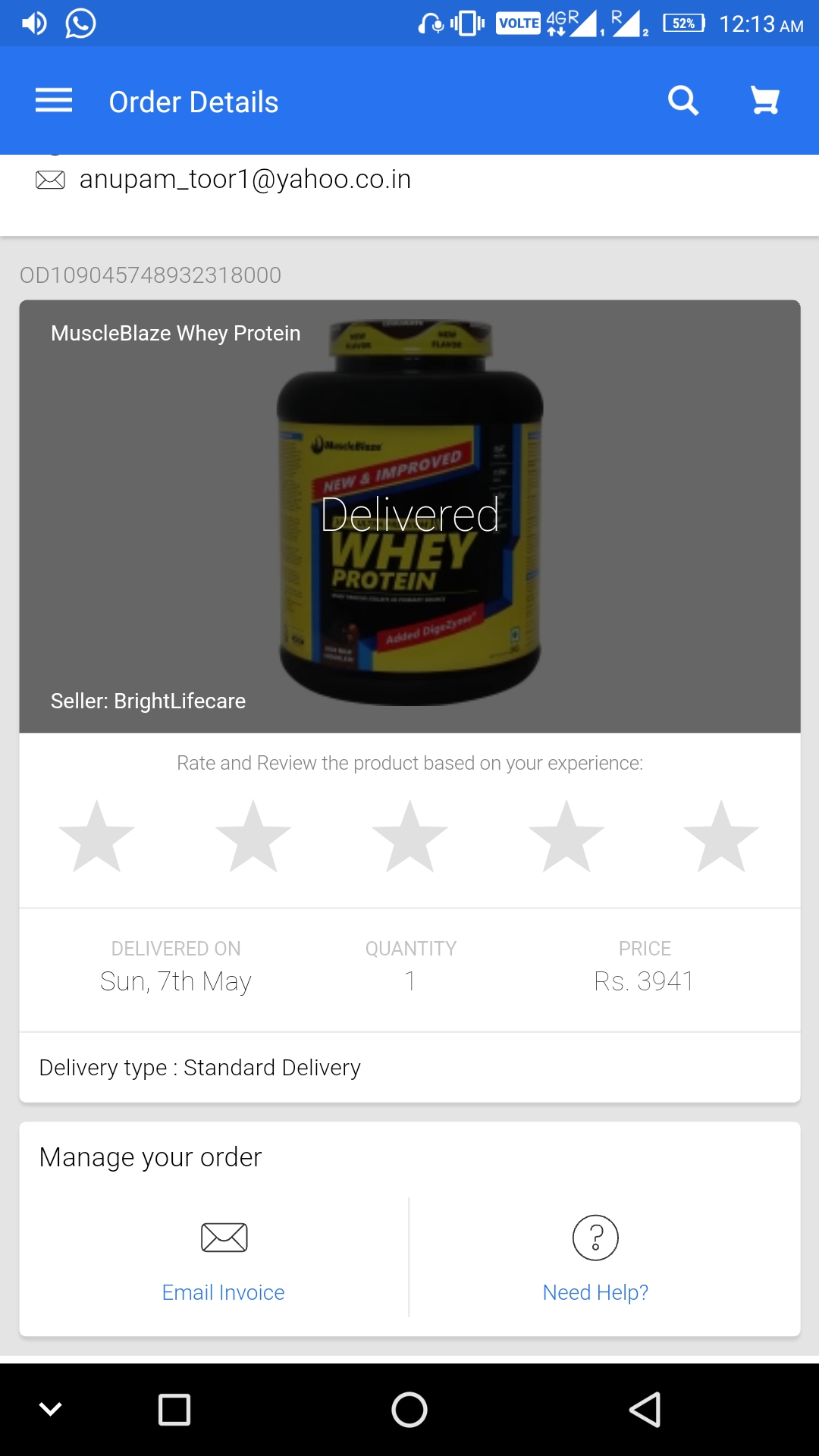
Task: Open search from the app bar
Action: 682,101
